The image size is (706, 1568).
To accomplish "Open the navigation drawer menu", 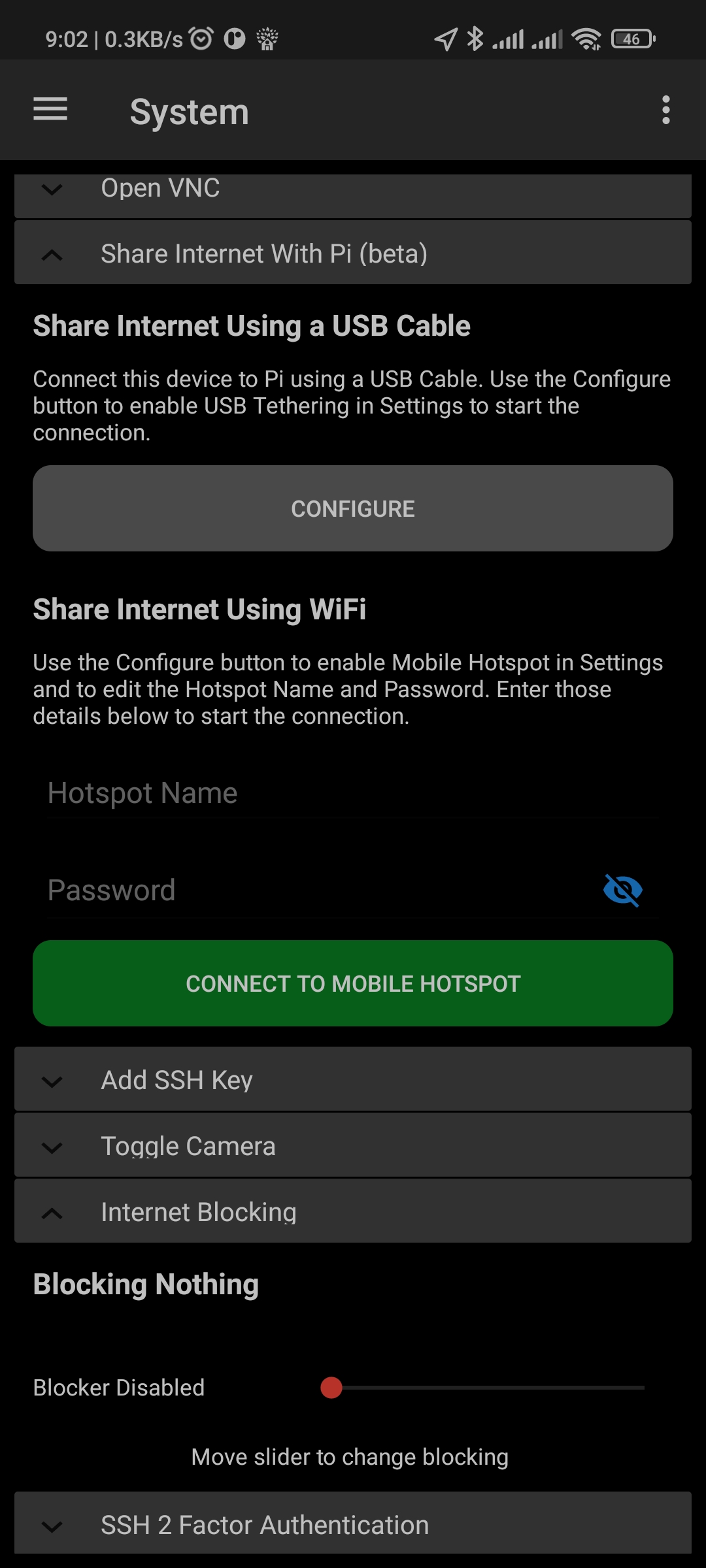I will 50,110.
